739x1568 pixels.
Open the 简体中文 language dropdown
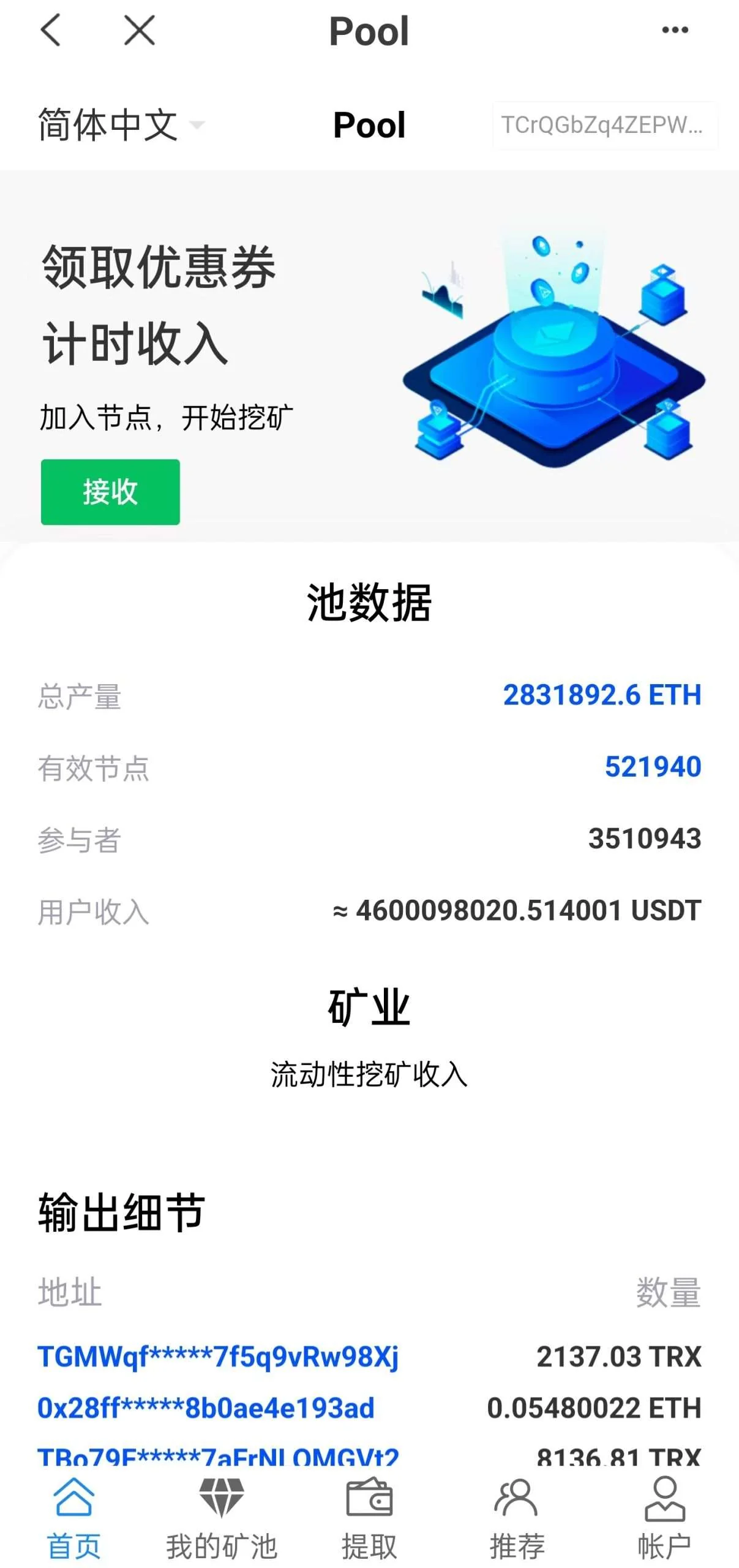(121, 125)
